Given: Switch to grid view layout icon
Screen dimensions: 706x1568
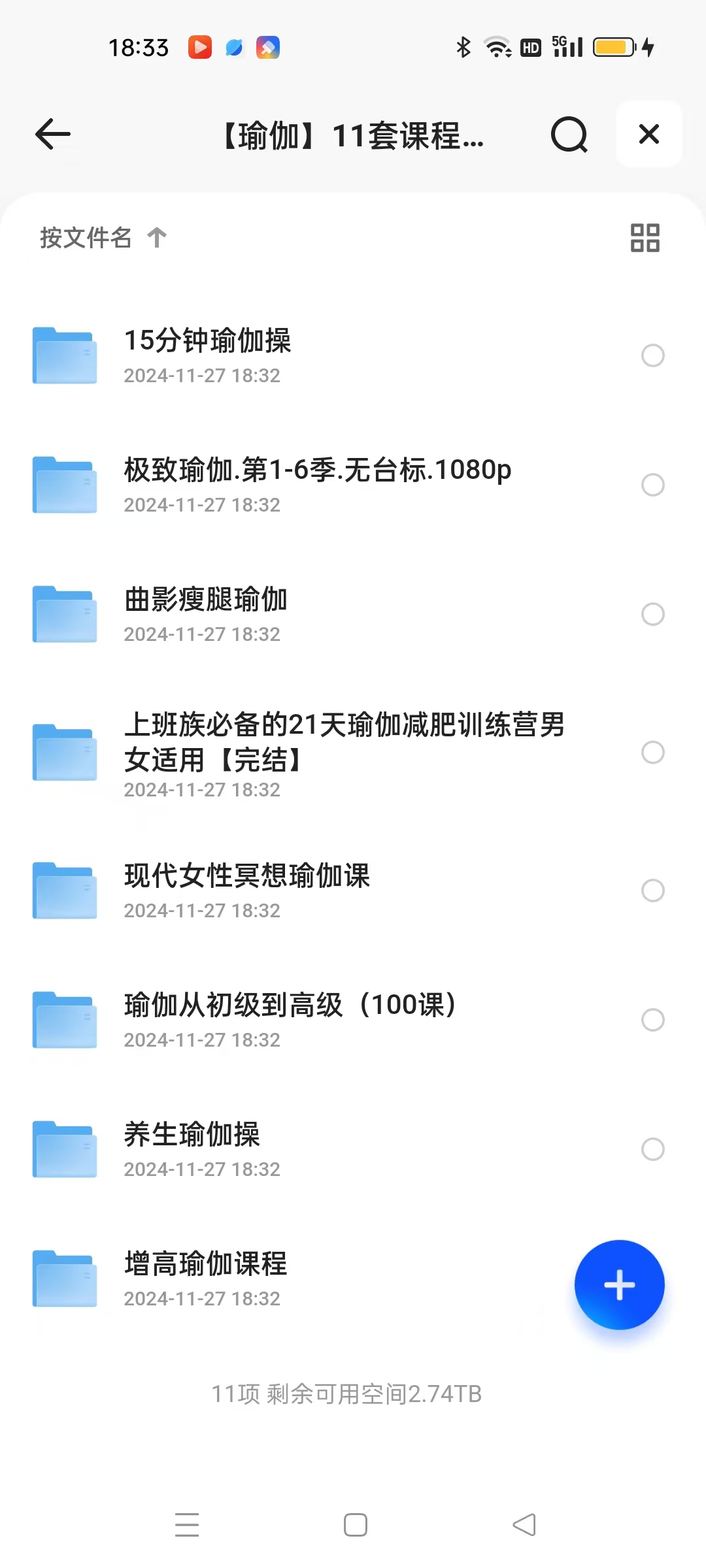Looking at the screenshot, I should tap(644, 238).
